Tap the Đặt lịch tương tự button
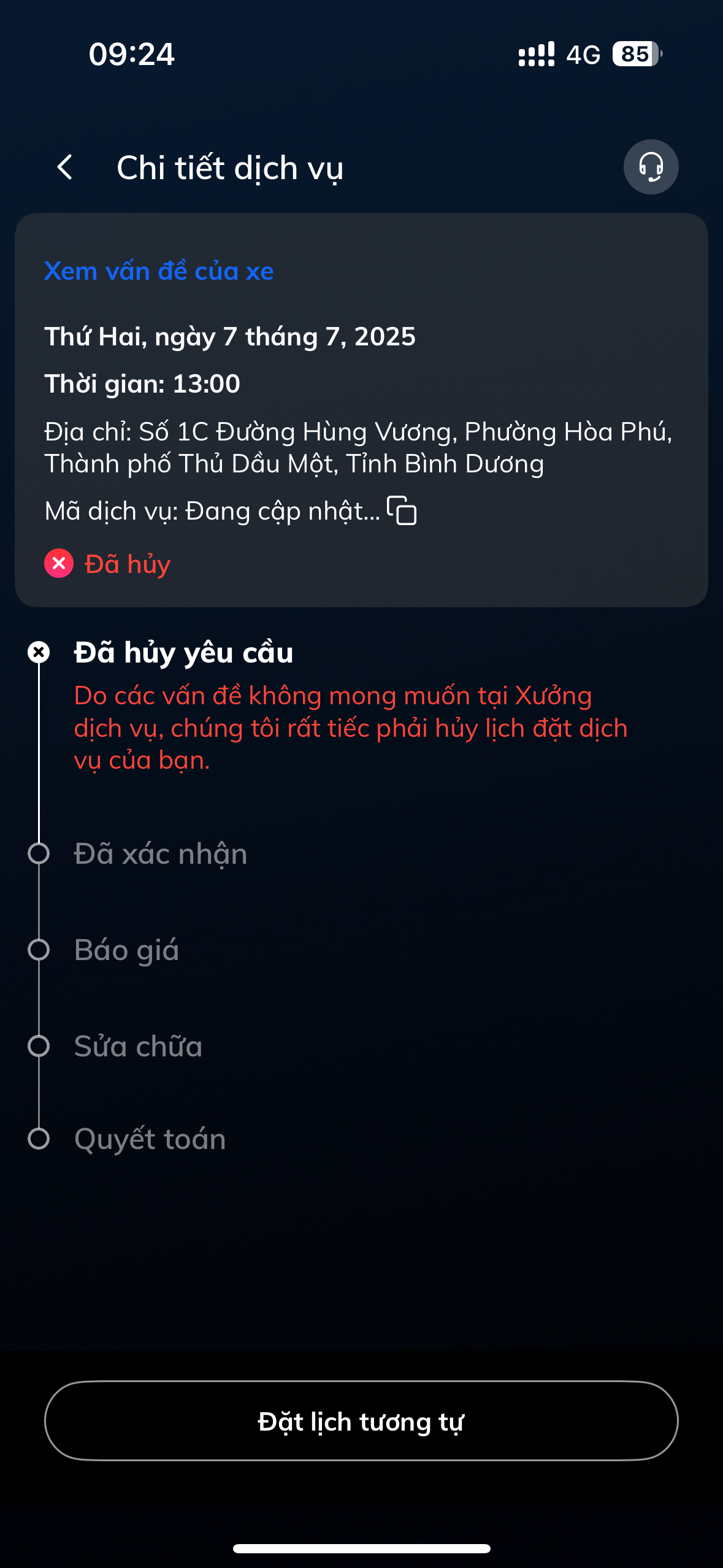 [361, 1421]
